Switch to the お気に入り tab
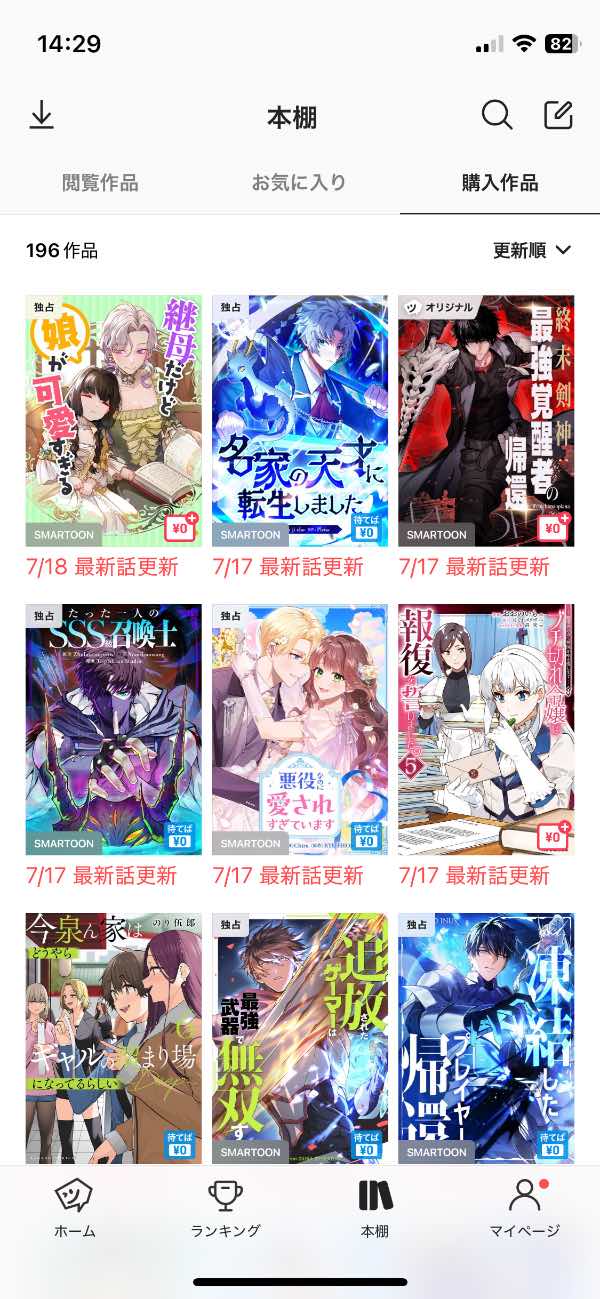 (299, 183)
